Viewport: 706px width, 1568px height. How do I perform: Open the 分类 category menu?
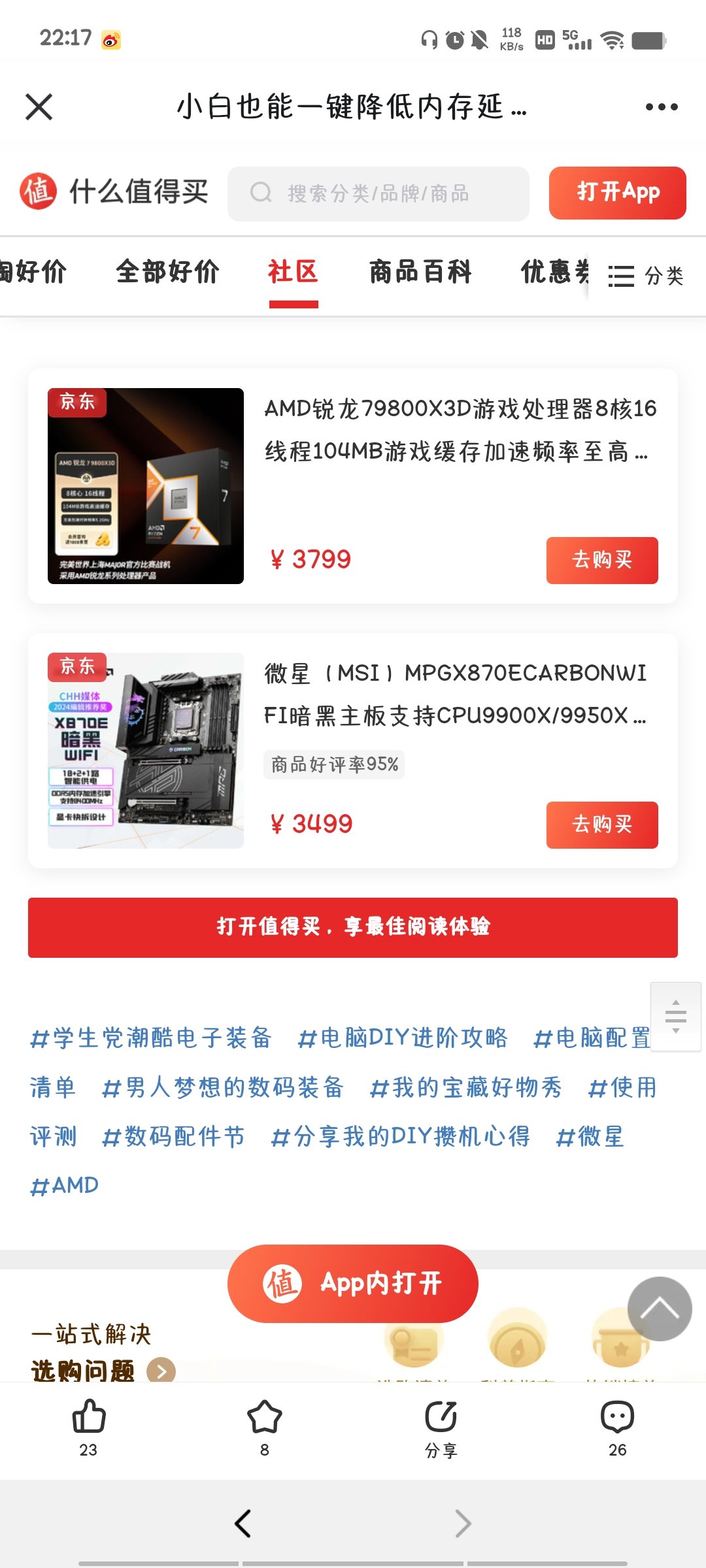[x=646, y=276]
